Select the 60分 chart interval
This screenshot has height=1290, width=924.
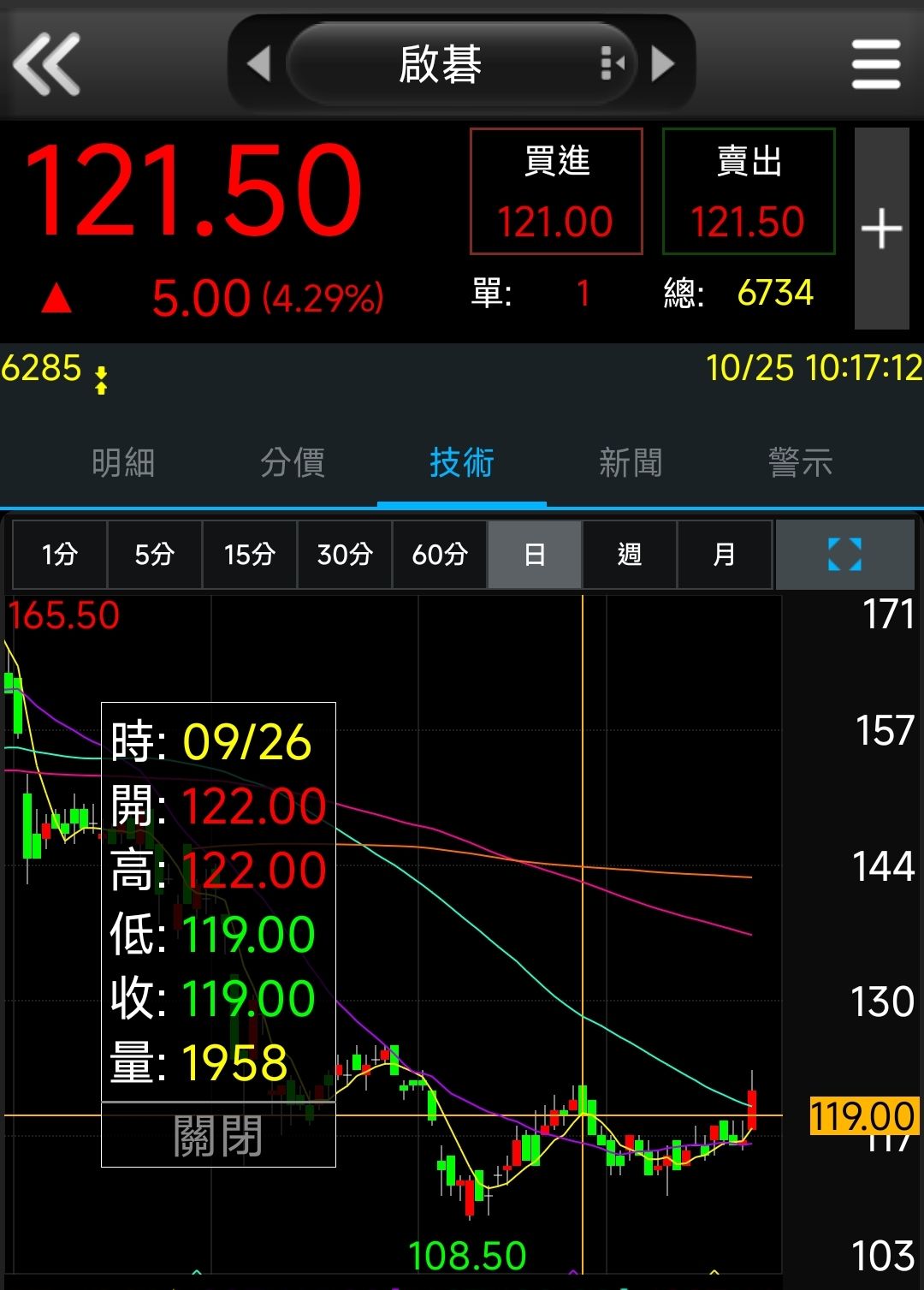pyautogui.click(x=440, y=555)
